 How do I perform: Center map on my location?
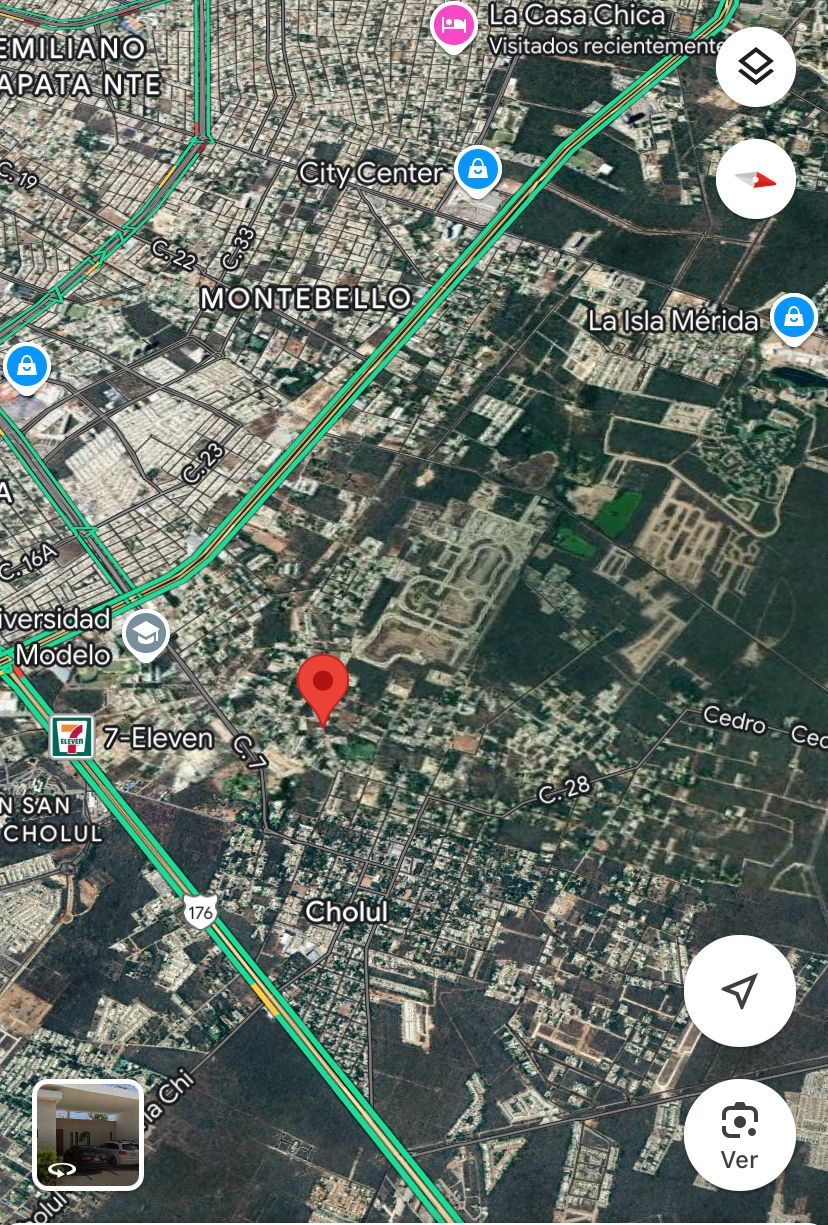pyautogui.click(x=739, y=991)
